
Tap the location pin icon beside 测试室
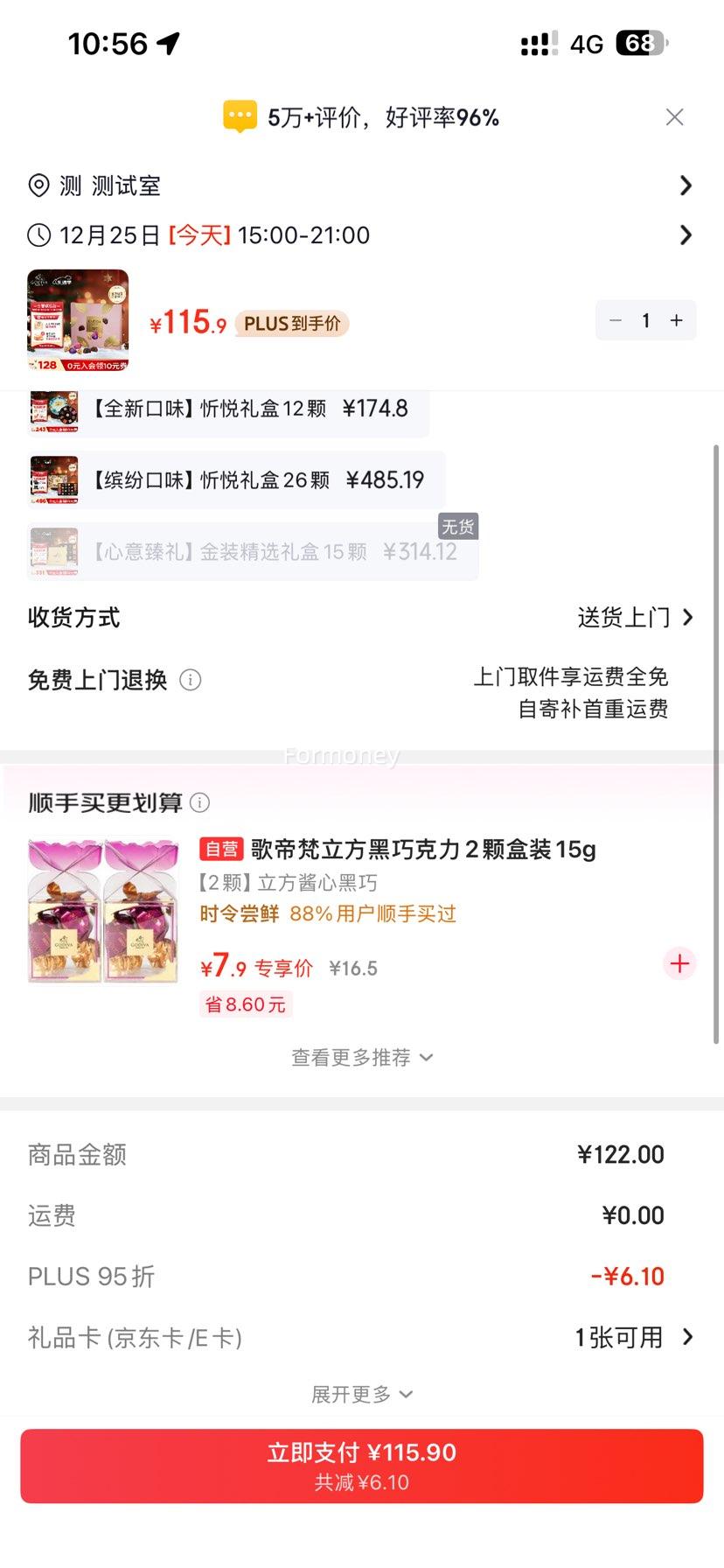(x=38, y=185)
